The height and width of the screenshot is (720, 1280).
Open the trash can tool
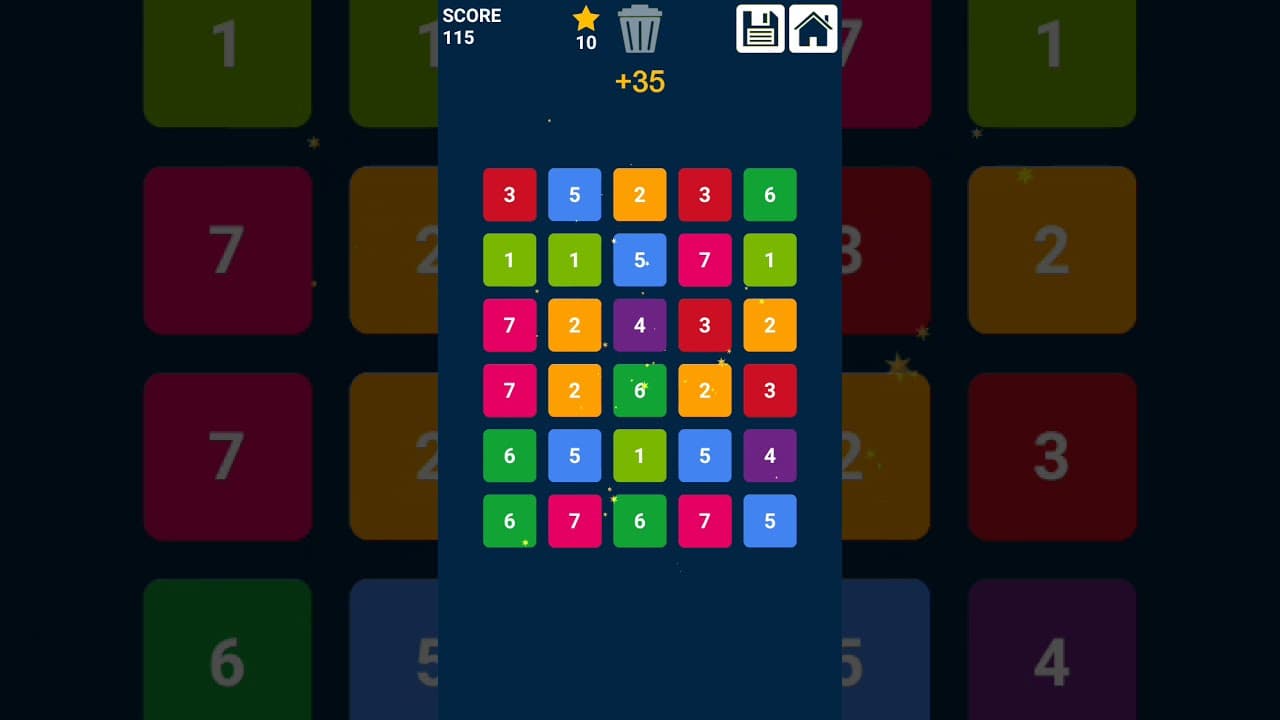click(640, 29)
